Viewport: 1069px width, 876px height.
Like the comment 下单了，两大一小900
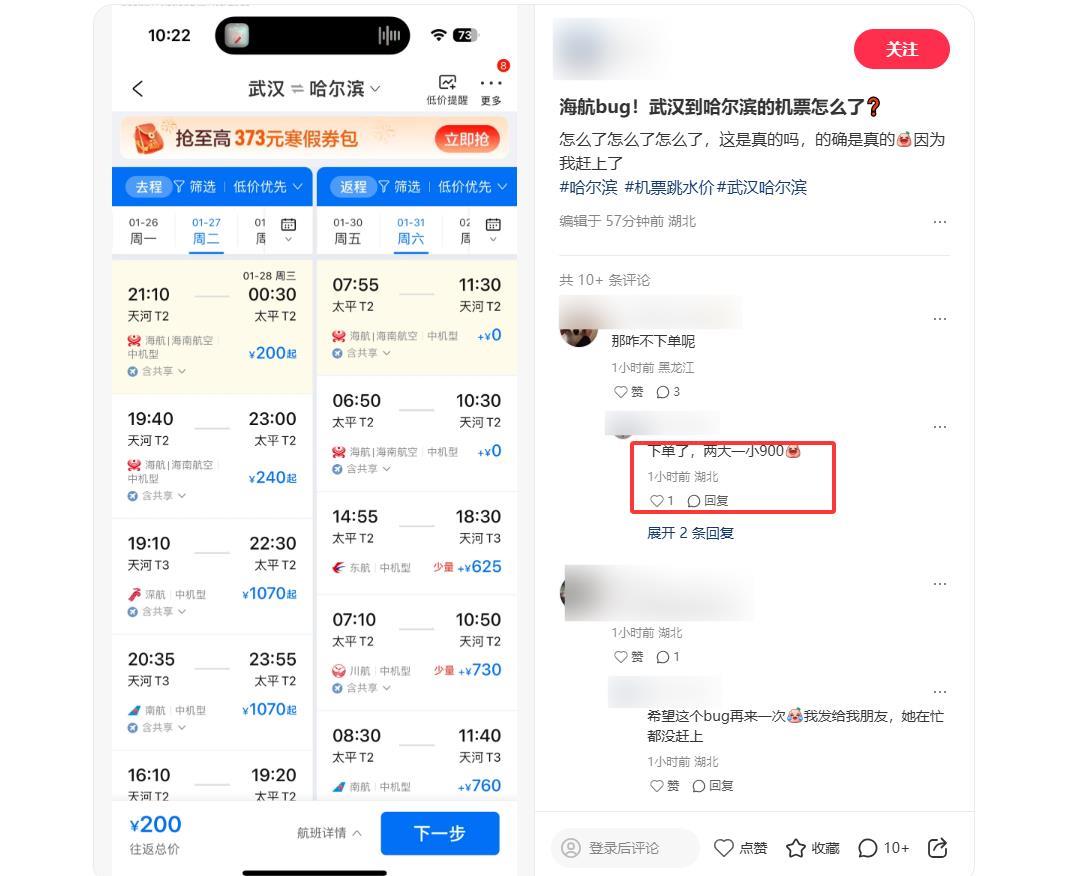(661, 501)
